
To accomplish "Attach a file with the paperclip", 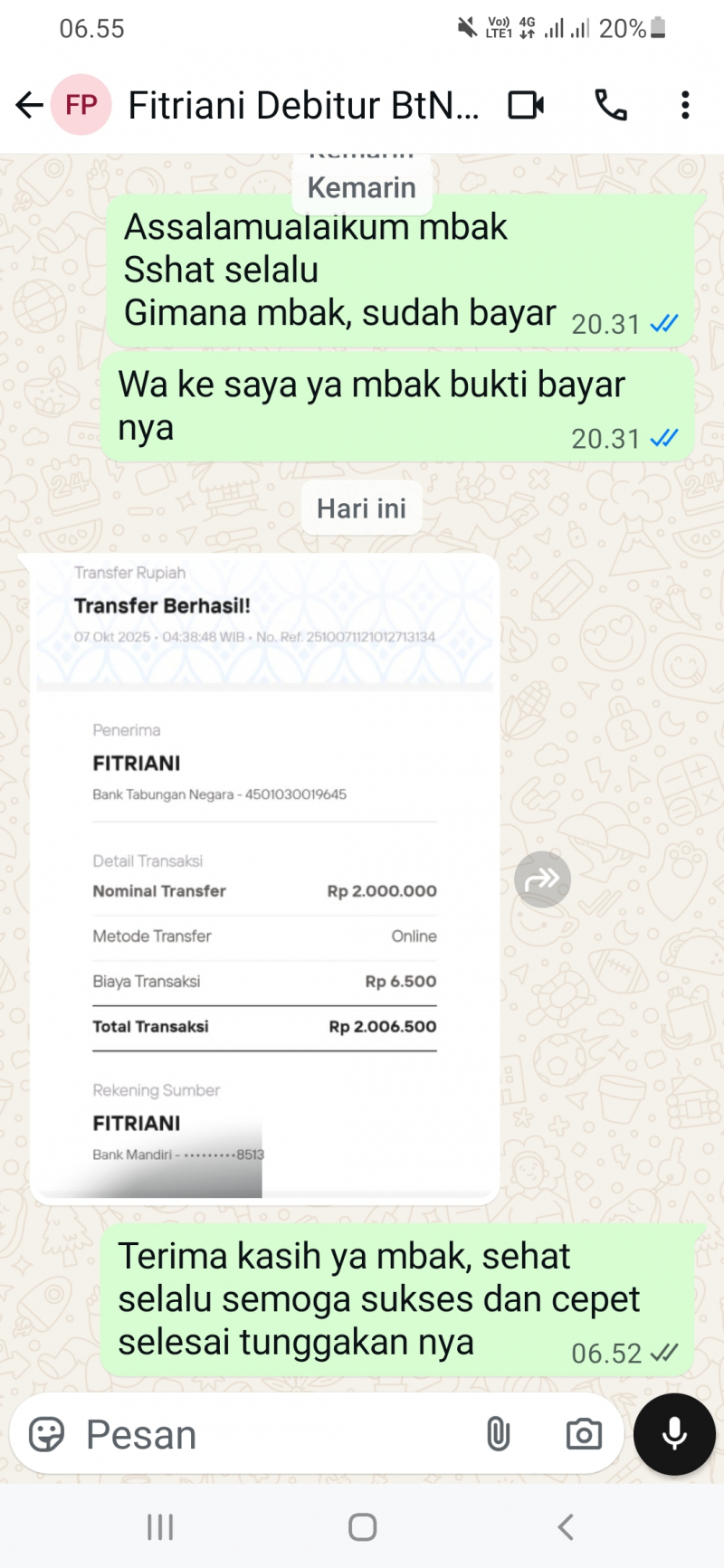I will pyautogui.click(x=498, y=1435).
